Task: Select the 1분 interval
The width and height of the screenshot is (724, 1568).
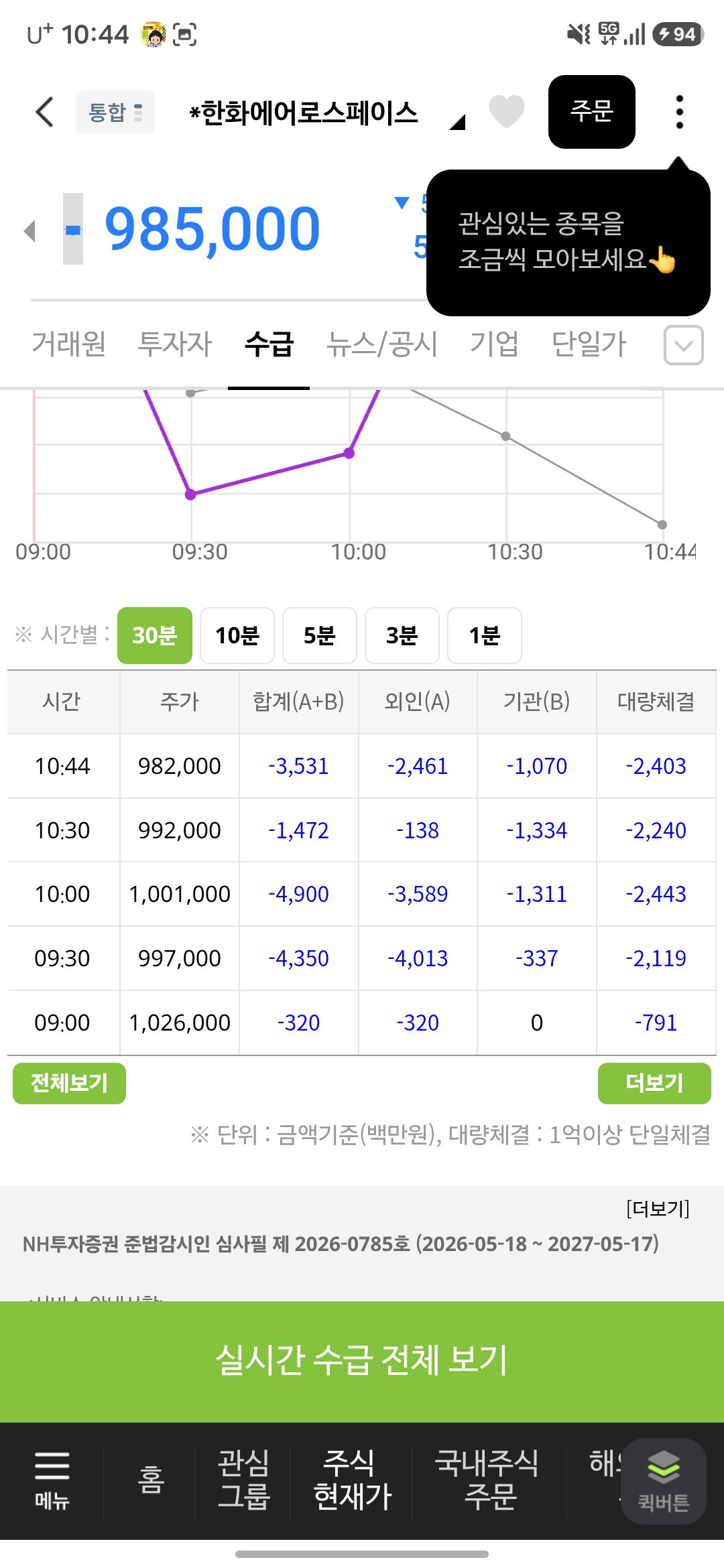Action: click(x=485, y=635)
